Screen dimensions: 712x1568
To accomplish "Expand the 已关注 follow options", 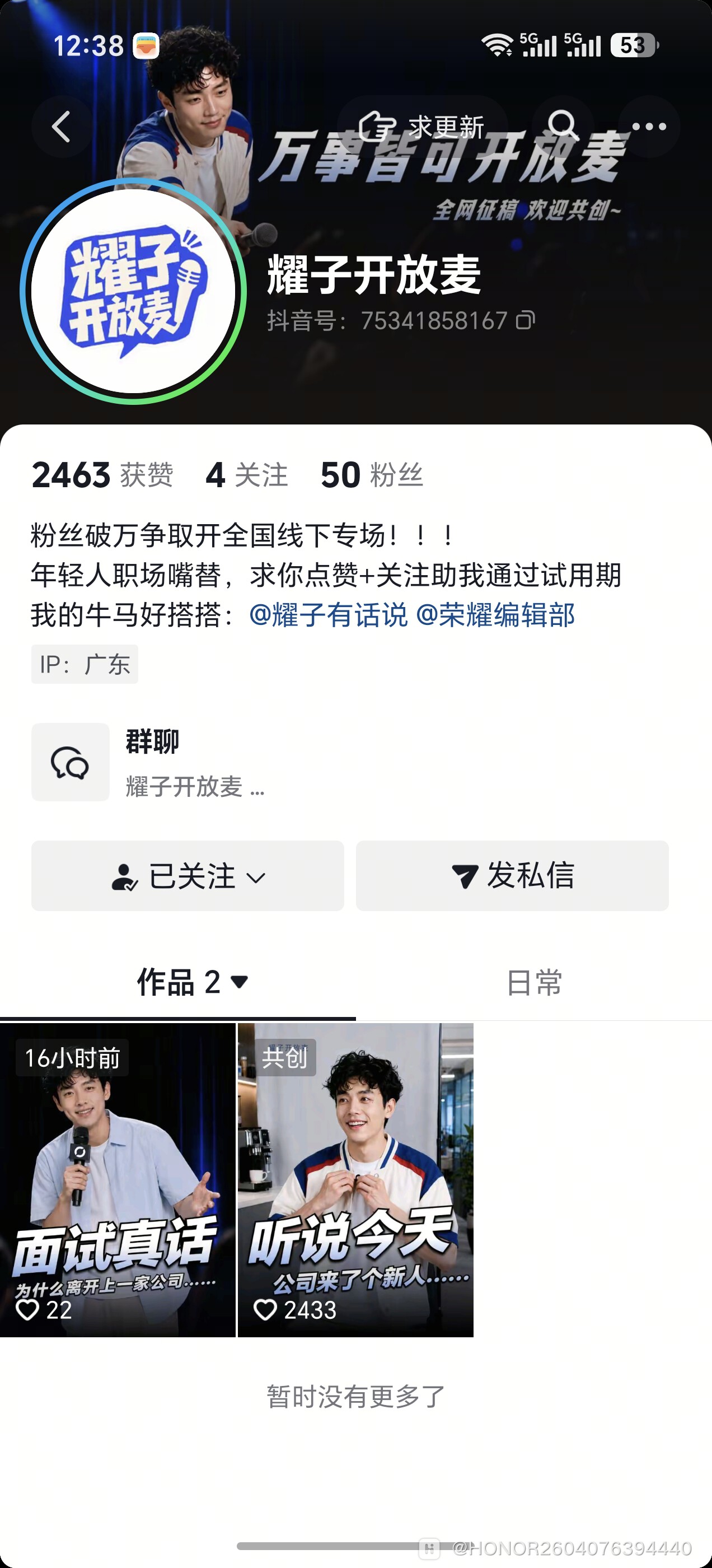I will tap(188, 876).
